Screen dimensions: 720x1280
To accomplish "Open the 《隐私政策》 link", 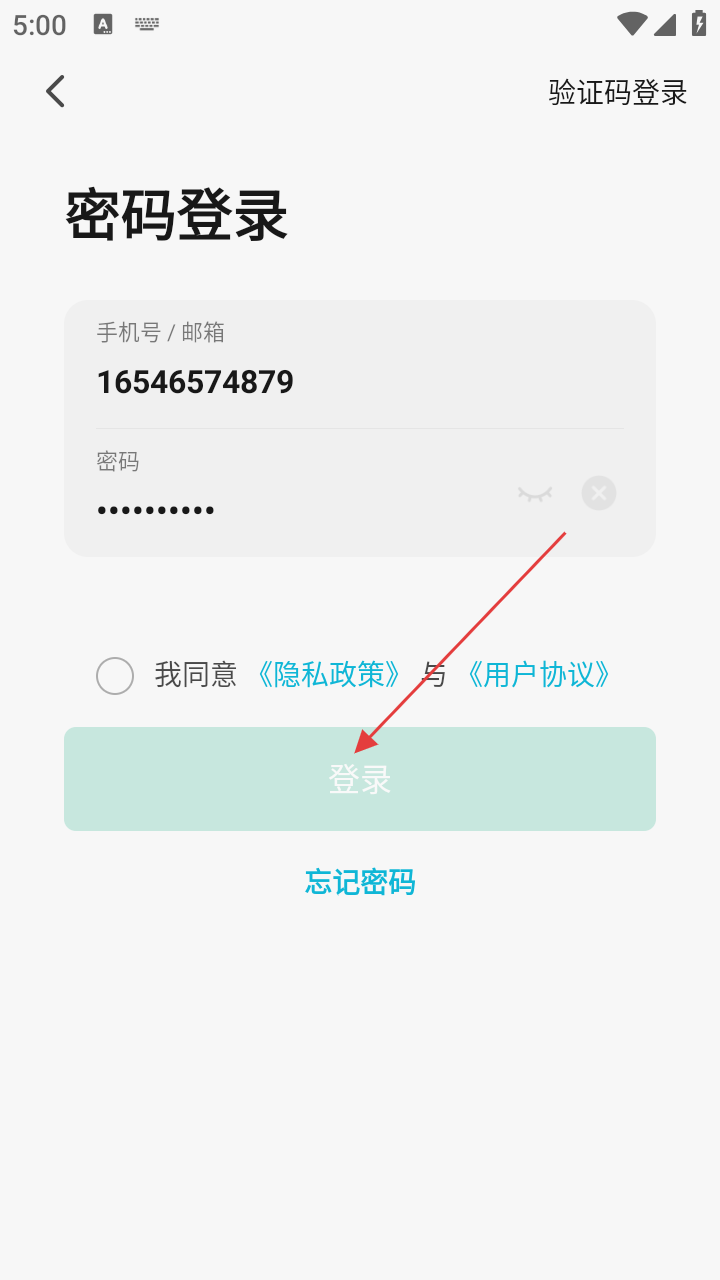I will 329,675.
